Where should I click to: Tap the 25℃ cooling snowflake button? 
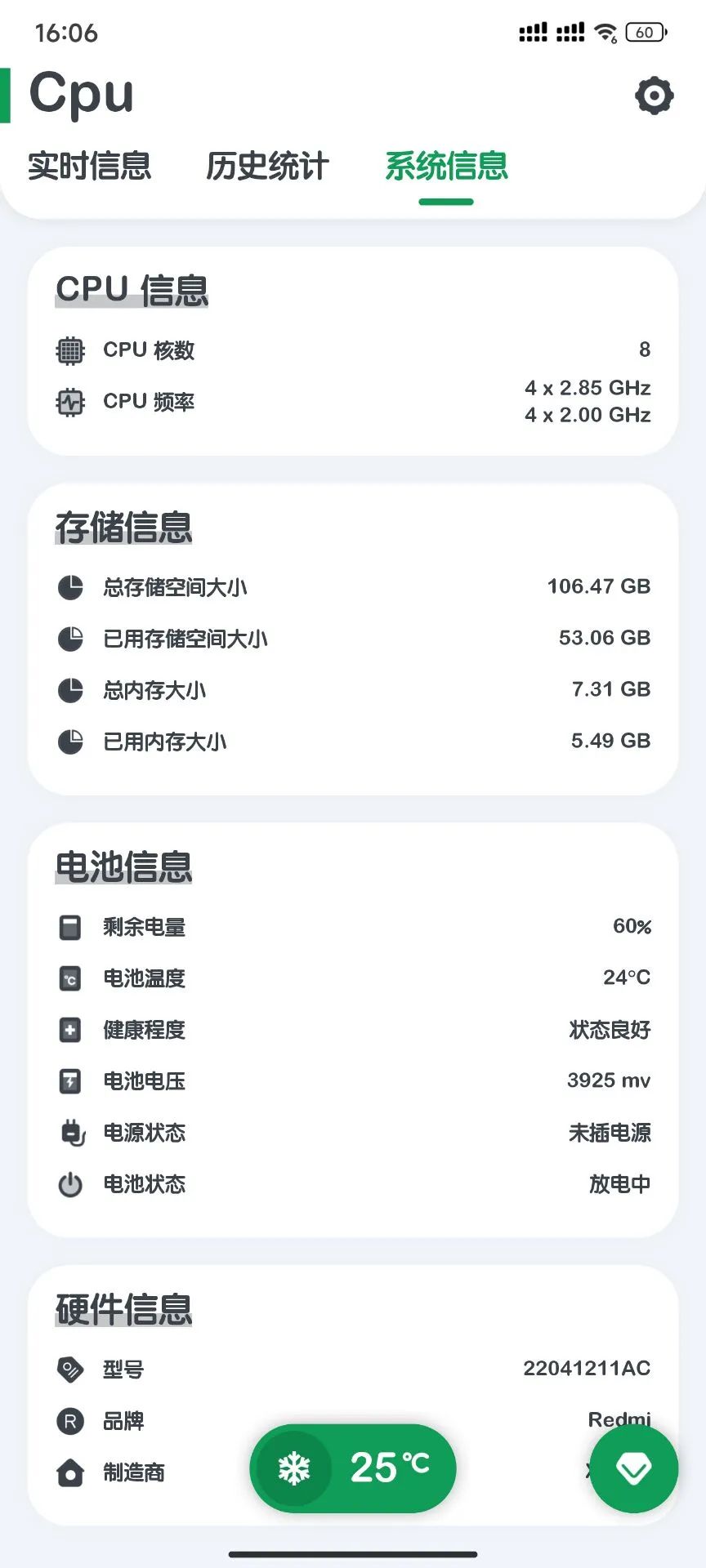click(x=352, y=1468)
